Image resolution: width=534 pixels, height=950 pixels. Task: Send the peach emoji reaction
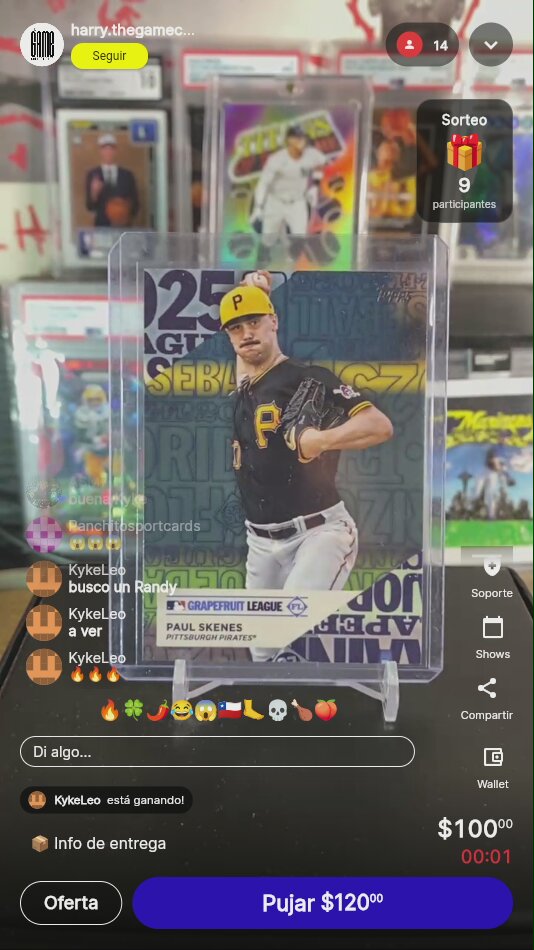coord(325,710)
